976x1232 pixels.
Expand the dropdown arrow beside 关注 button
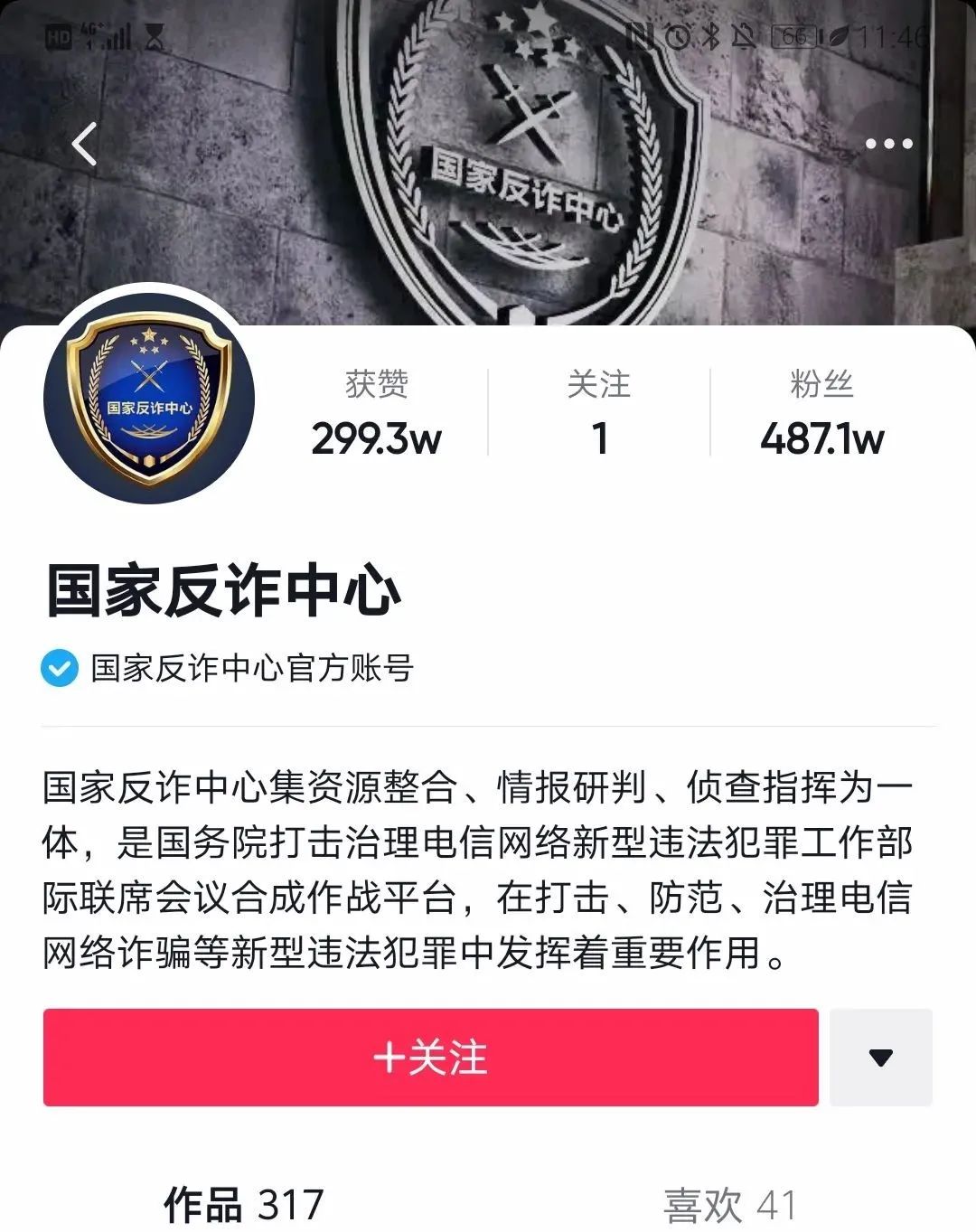pyautogui.click(x=881, y=1057)
